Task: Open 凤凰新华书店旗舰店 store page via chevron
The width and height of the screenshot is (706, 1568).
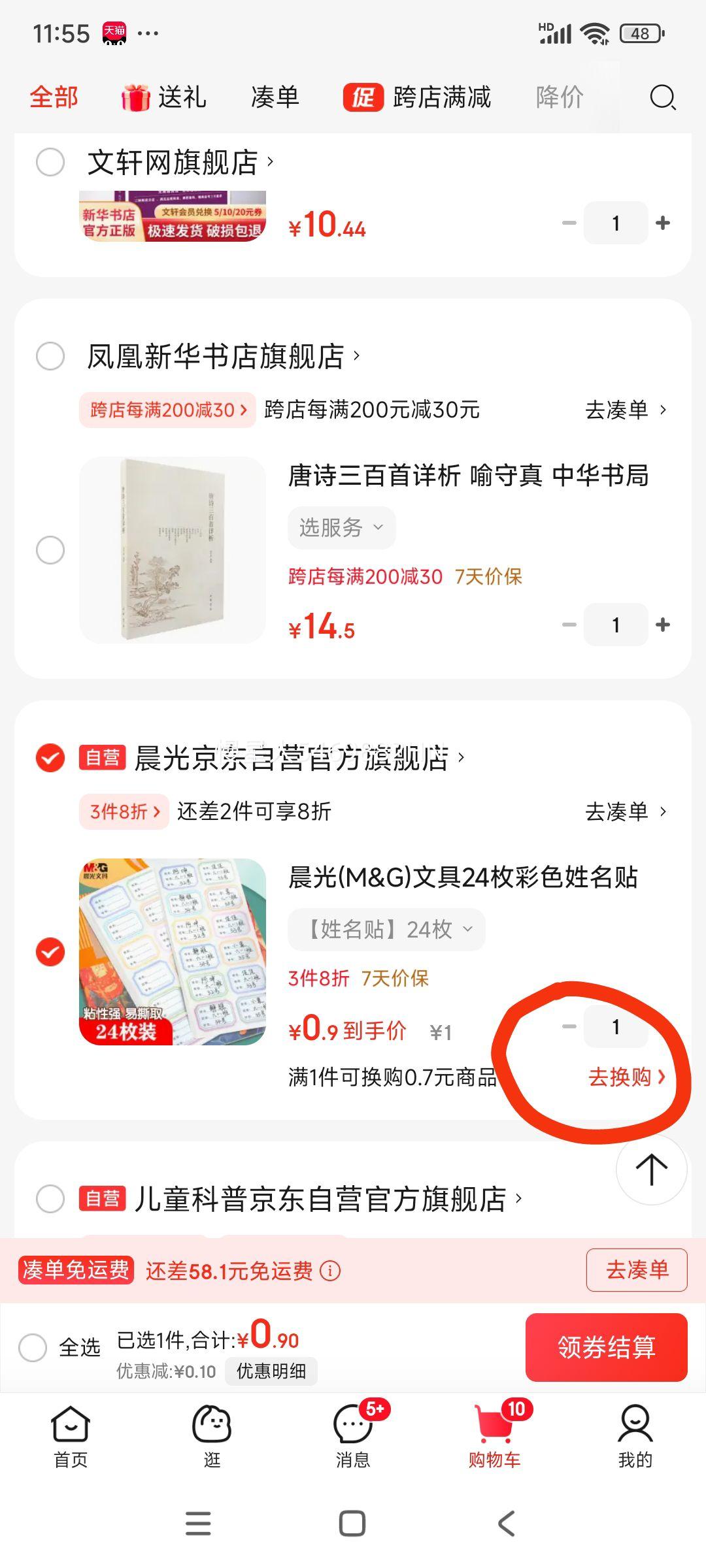Action: (356, 356)
